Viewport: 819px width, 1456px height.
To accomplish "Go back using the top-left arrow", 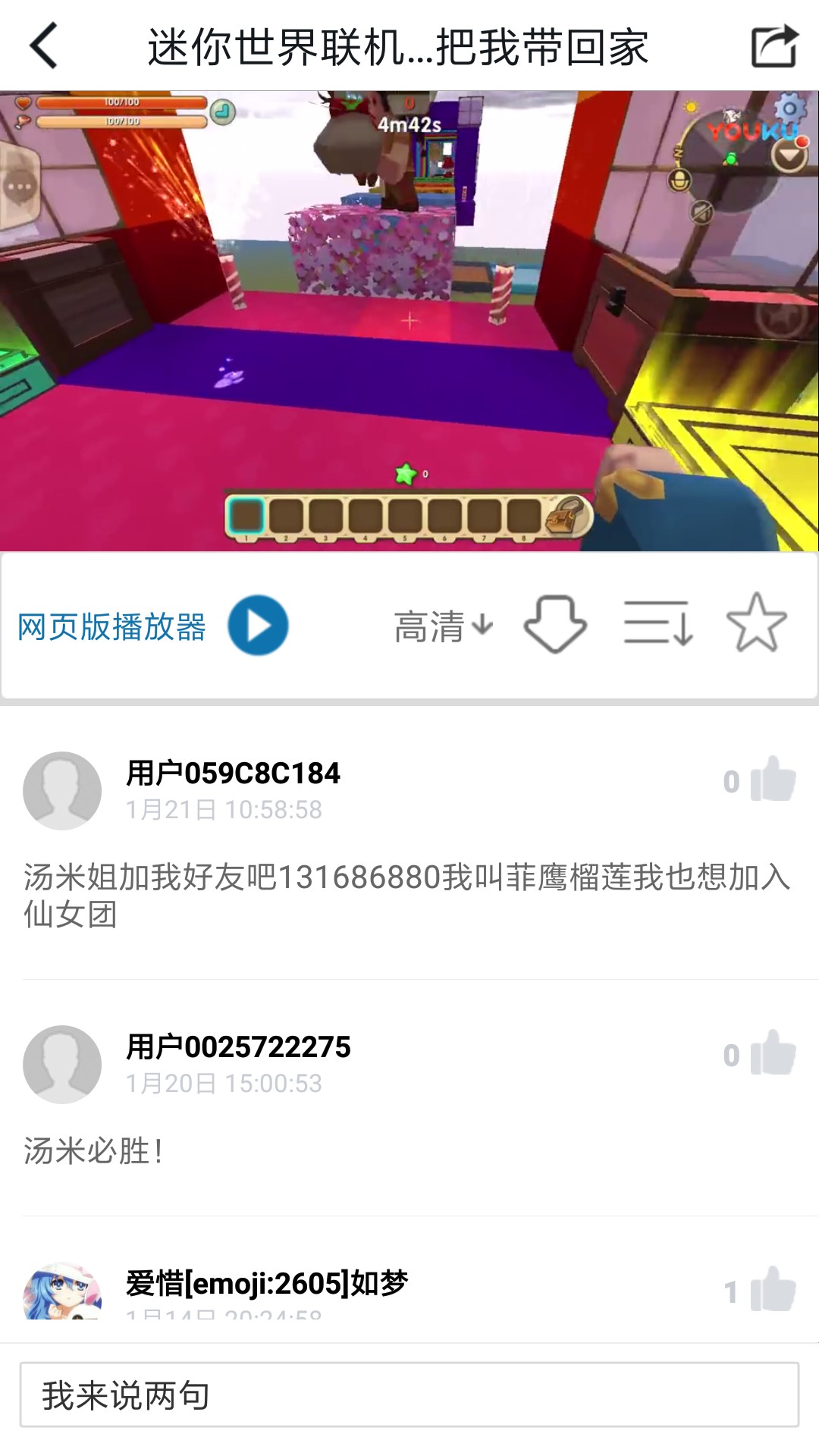I will (x=44, y=45).
